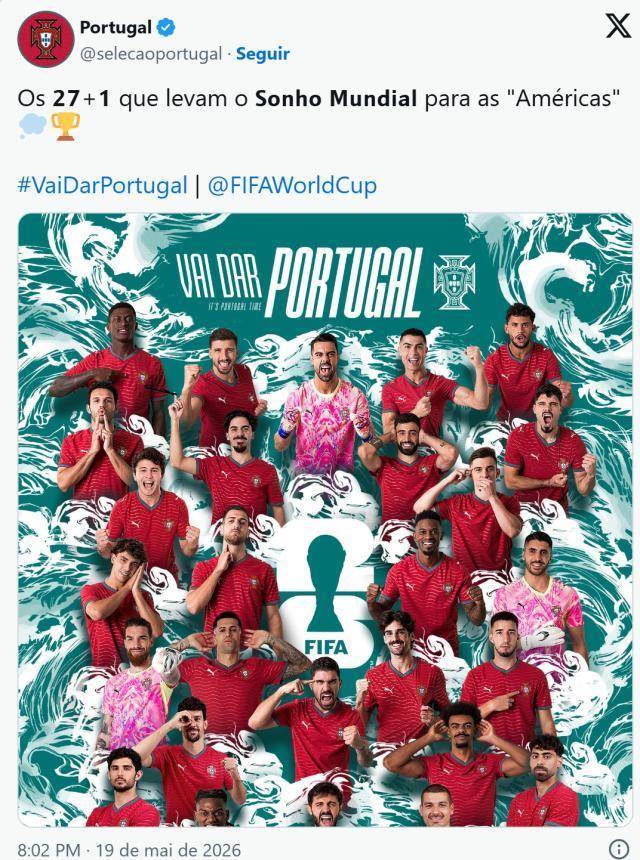Open the Portugal account name

tap(116, 27)
